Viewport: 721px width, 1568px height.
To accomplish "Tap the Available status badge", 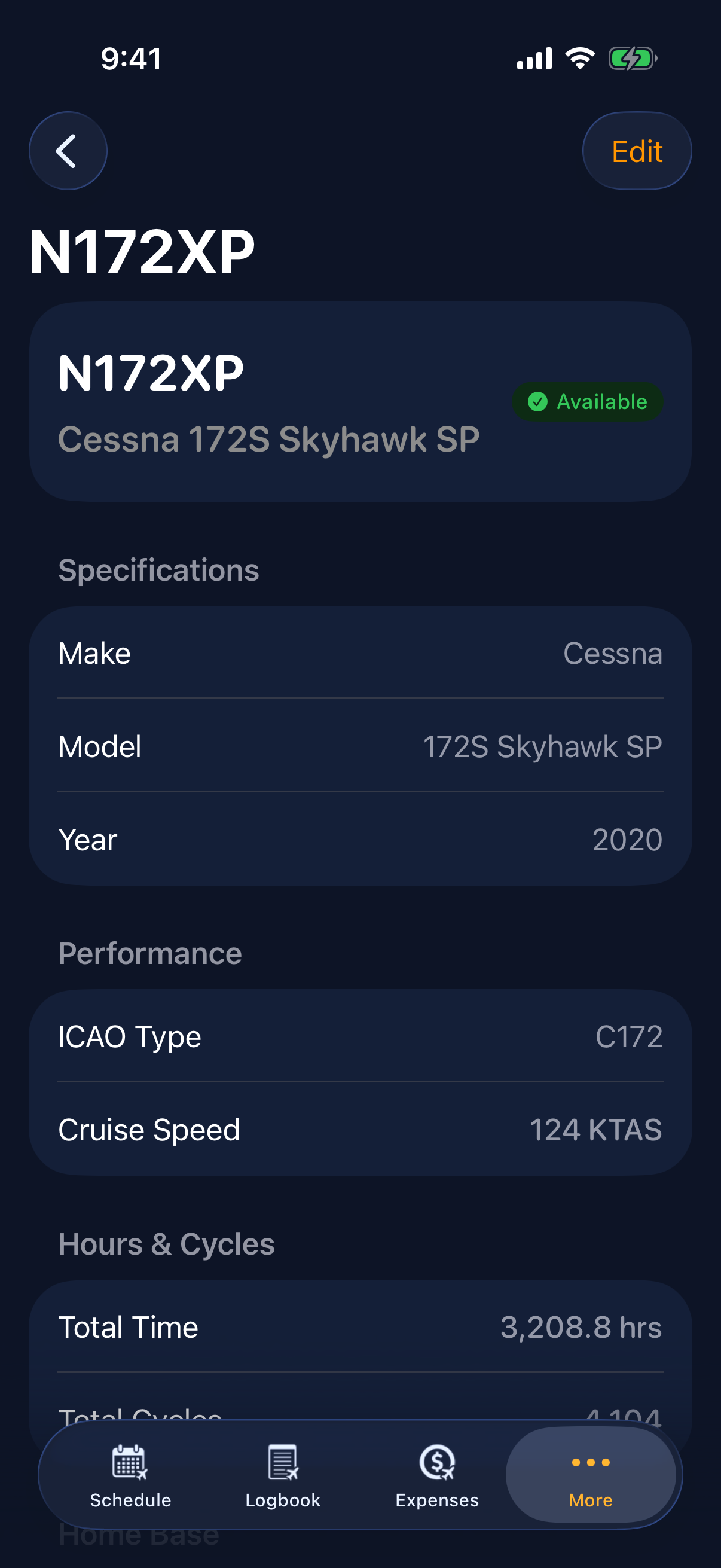I will click(588, 401).
